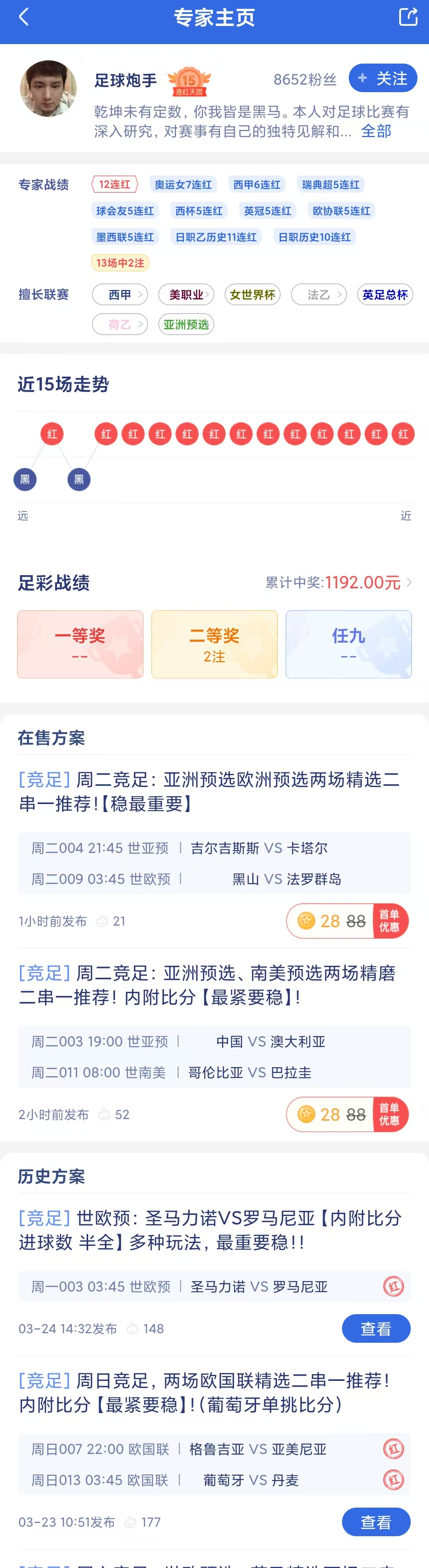View the 格鲁吉亚 VS 亚美尼亚 history plan

pyautogui.click(x=375, y=1522)
